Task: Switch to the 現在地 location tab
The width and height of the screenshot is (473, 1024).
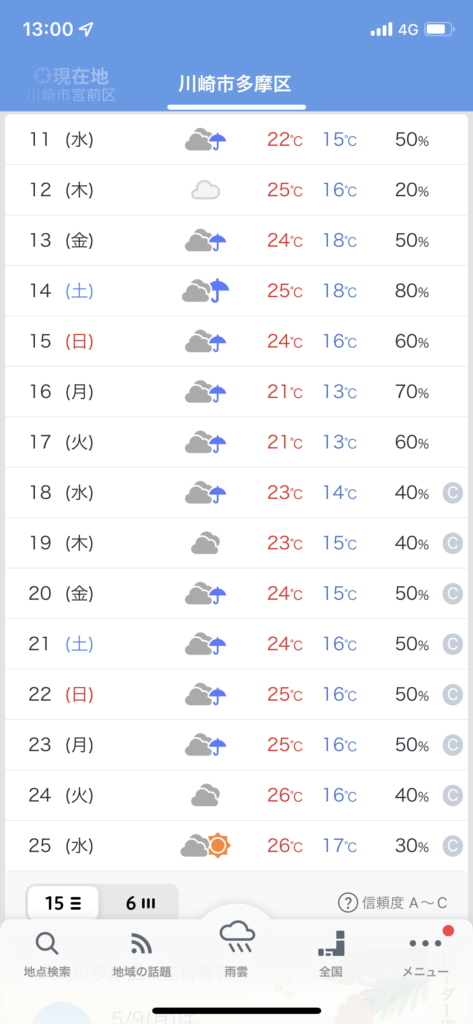Action: tap(71, 84)
